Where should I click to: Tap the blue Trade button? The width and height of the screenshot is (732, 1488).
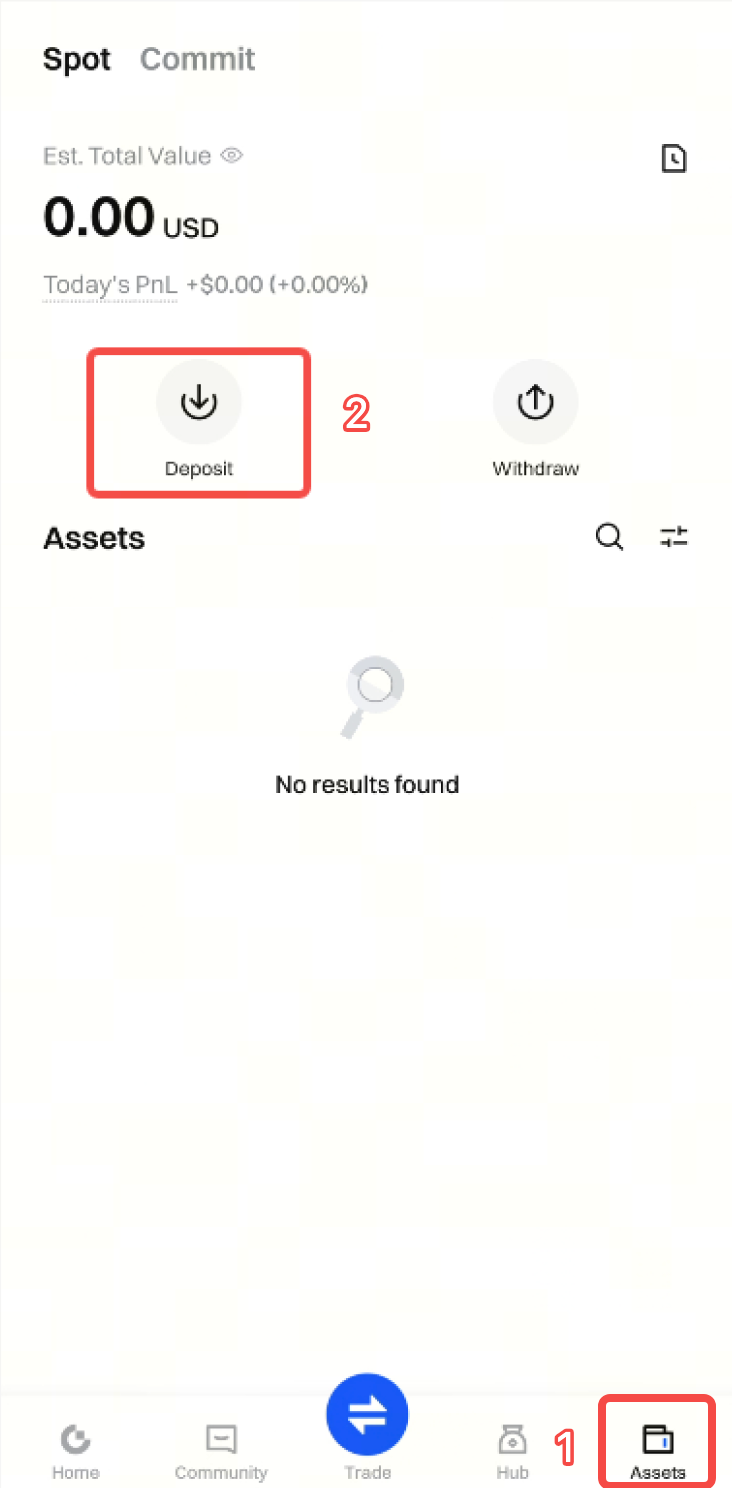click(x=367, y=1416)
